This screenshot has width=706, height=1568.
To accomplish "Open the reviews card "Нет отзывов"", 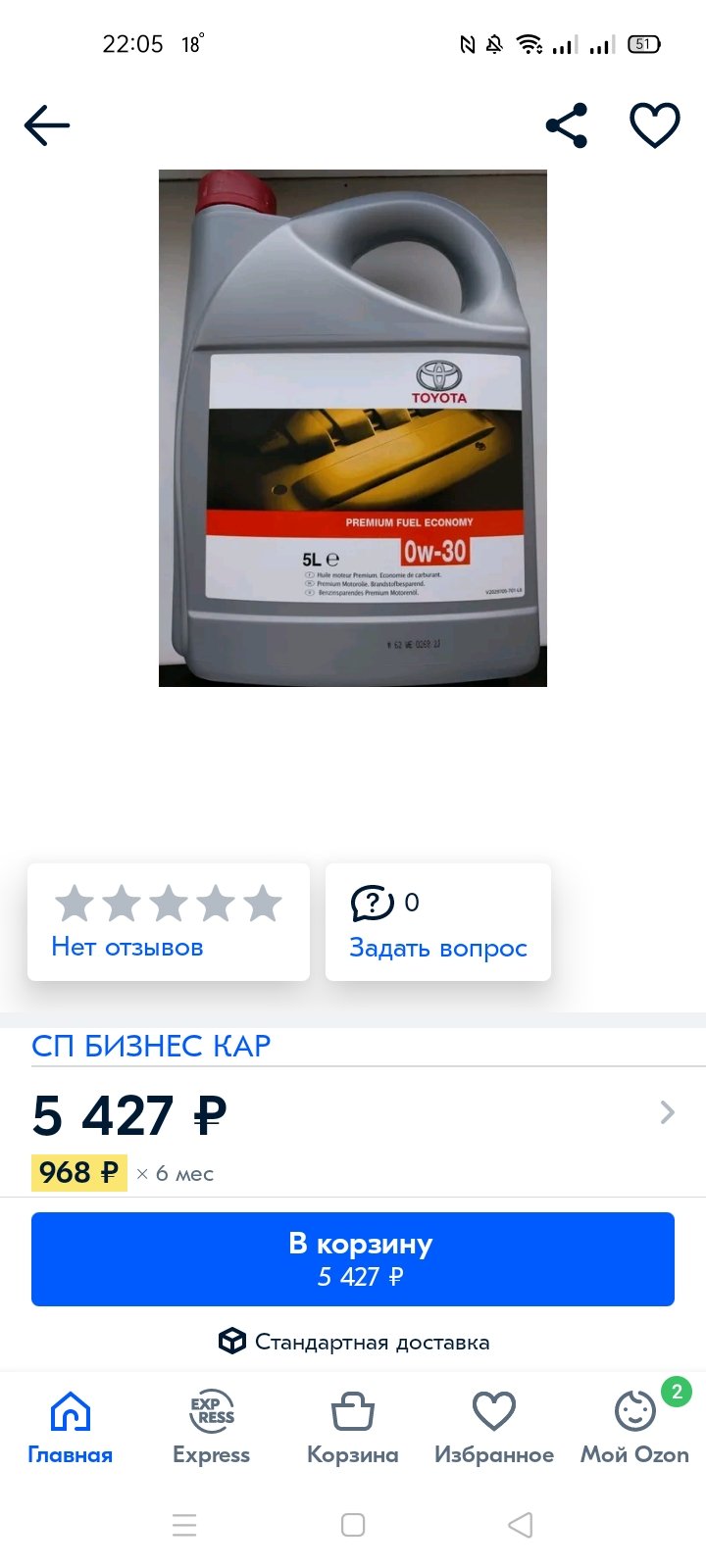I will [x=169, y=921].
